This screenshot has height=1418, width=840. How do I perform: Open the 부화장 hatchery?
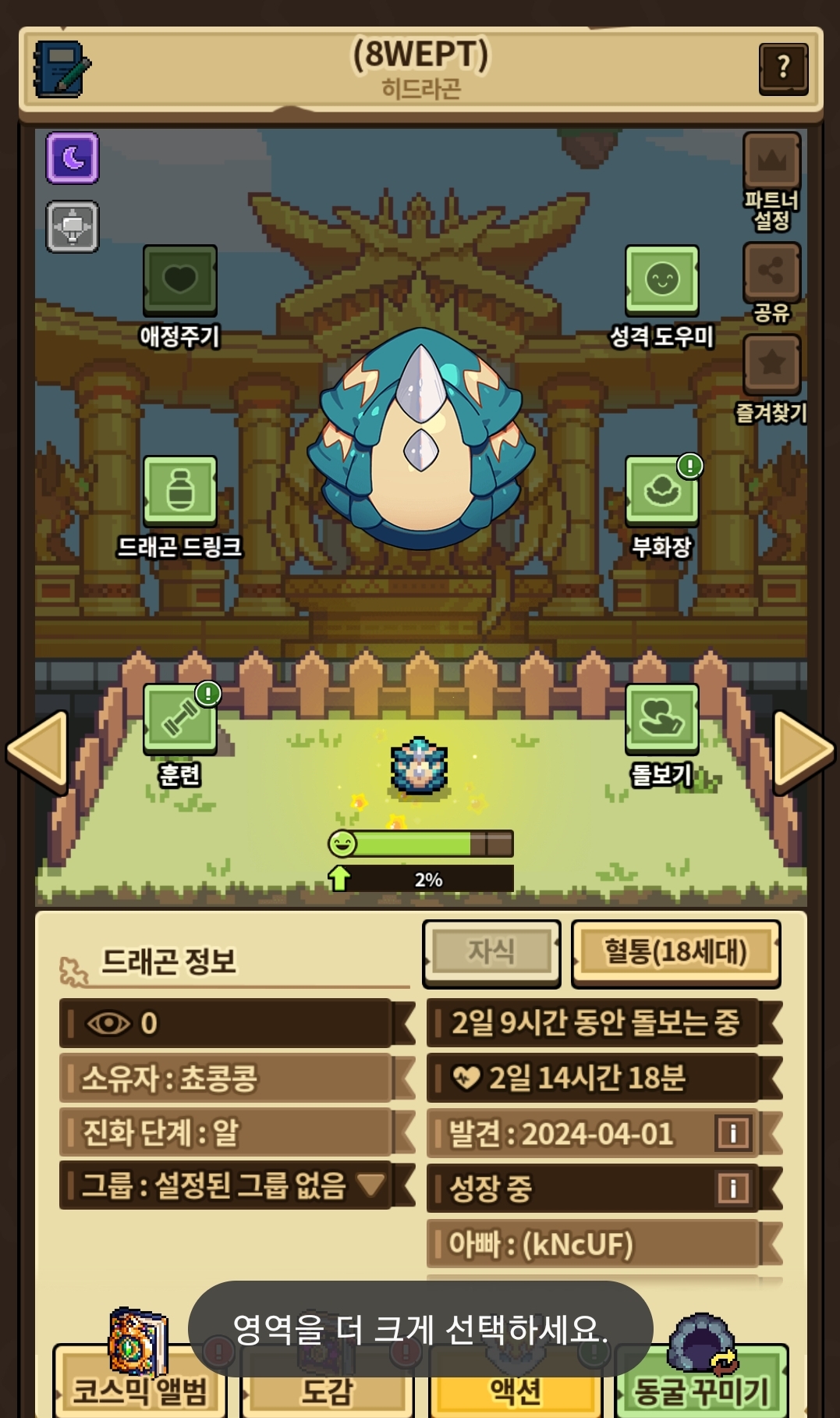click(661, 492)
